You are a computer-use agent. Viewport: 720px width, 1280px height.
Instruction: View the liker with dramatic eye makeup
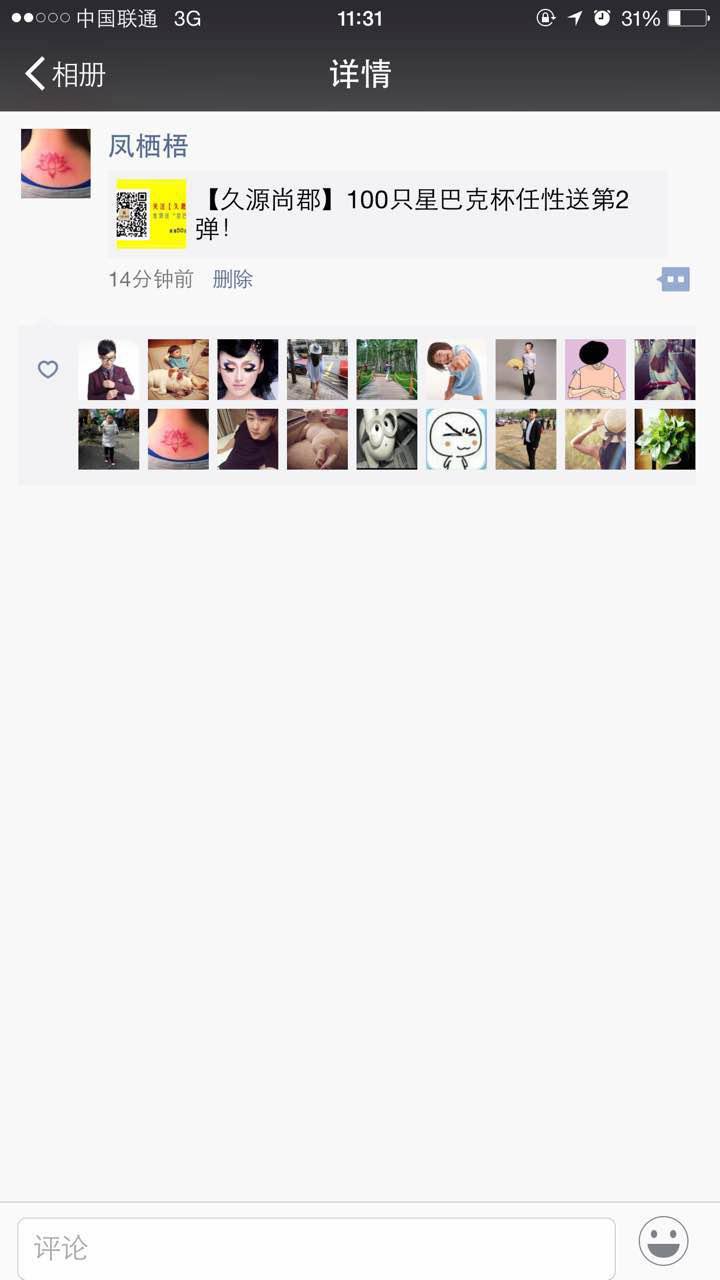(248, 369)
